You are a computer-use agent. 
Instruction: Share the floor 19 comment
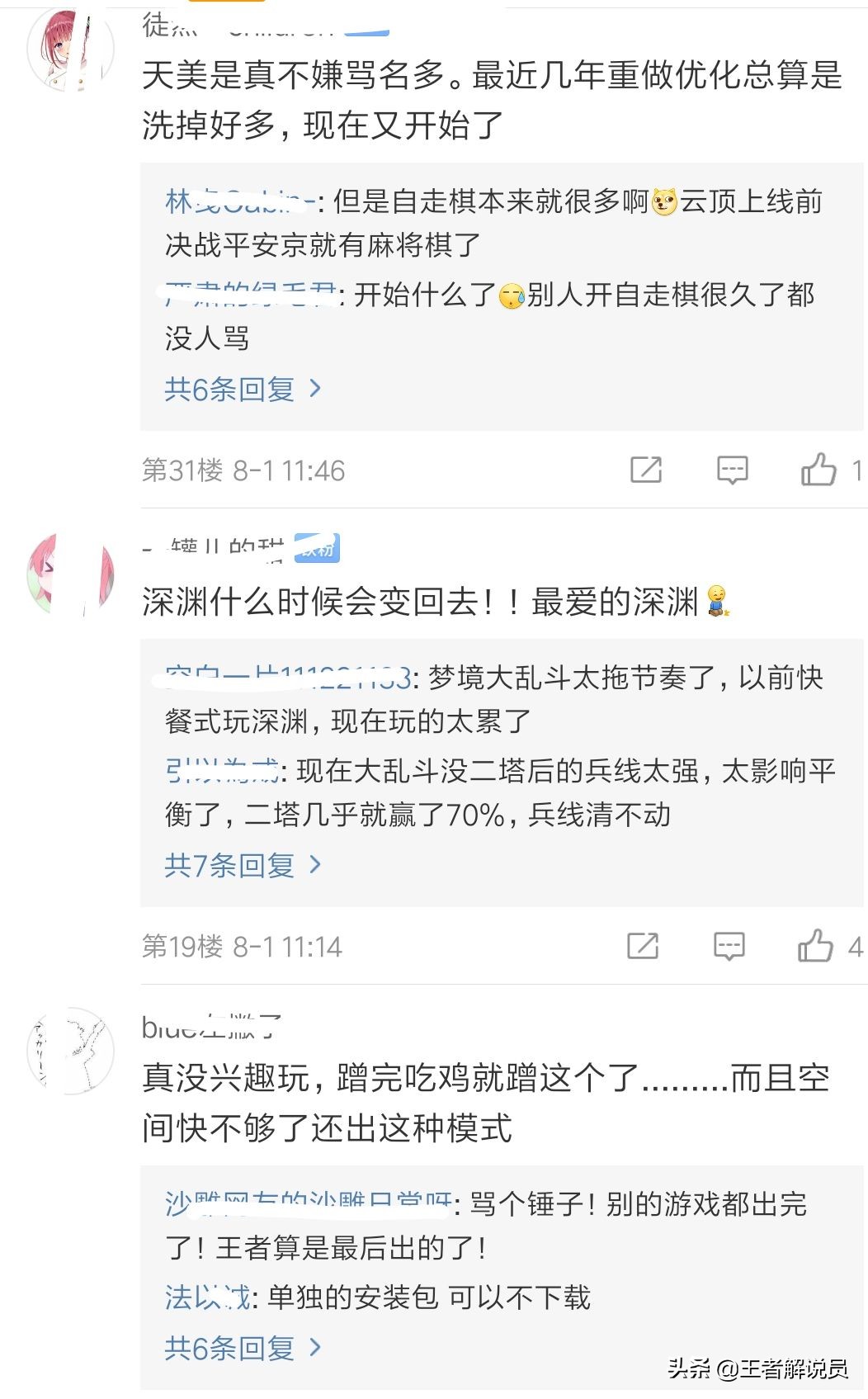[x=642, y=946]
